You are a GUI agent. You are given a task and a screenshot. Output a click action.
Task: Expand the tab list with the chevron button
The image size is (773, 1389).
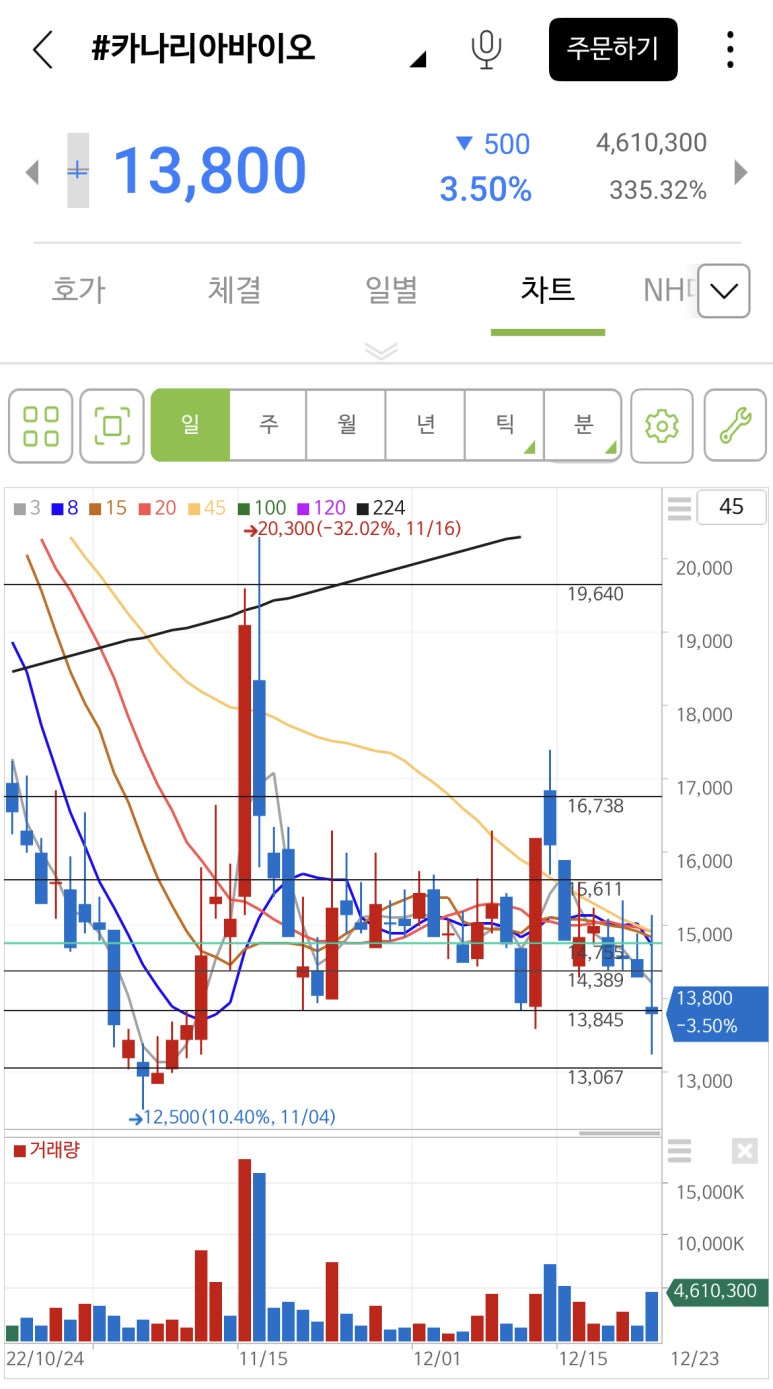click(723, 291)
